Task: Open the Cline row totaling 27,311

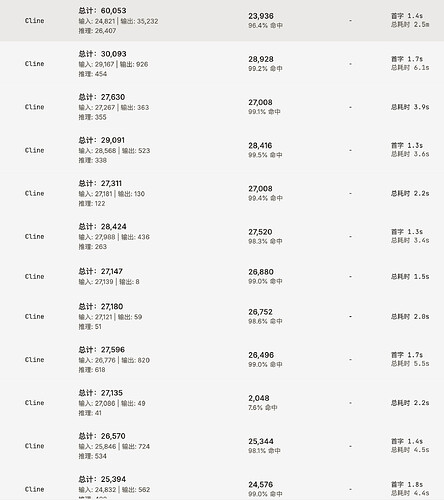Action: 222,193
